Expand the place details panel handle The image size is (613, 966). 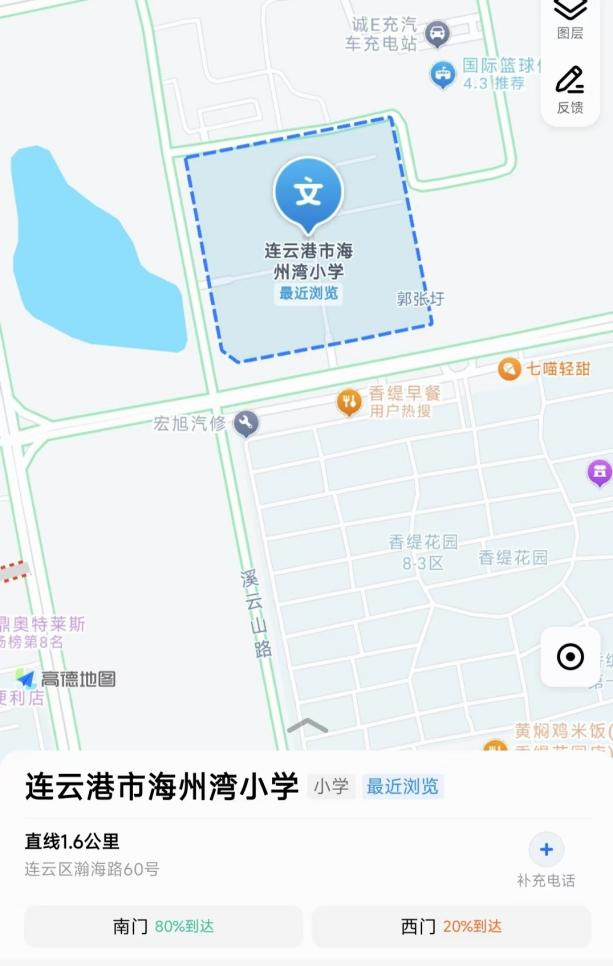[307, 726]
